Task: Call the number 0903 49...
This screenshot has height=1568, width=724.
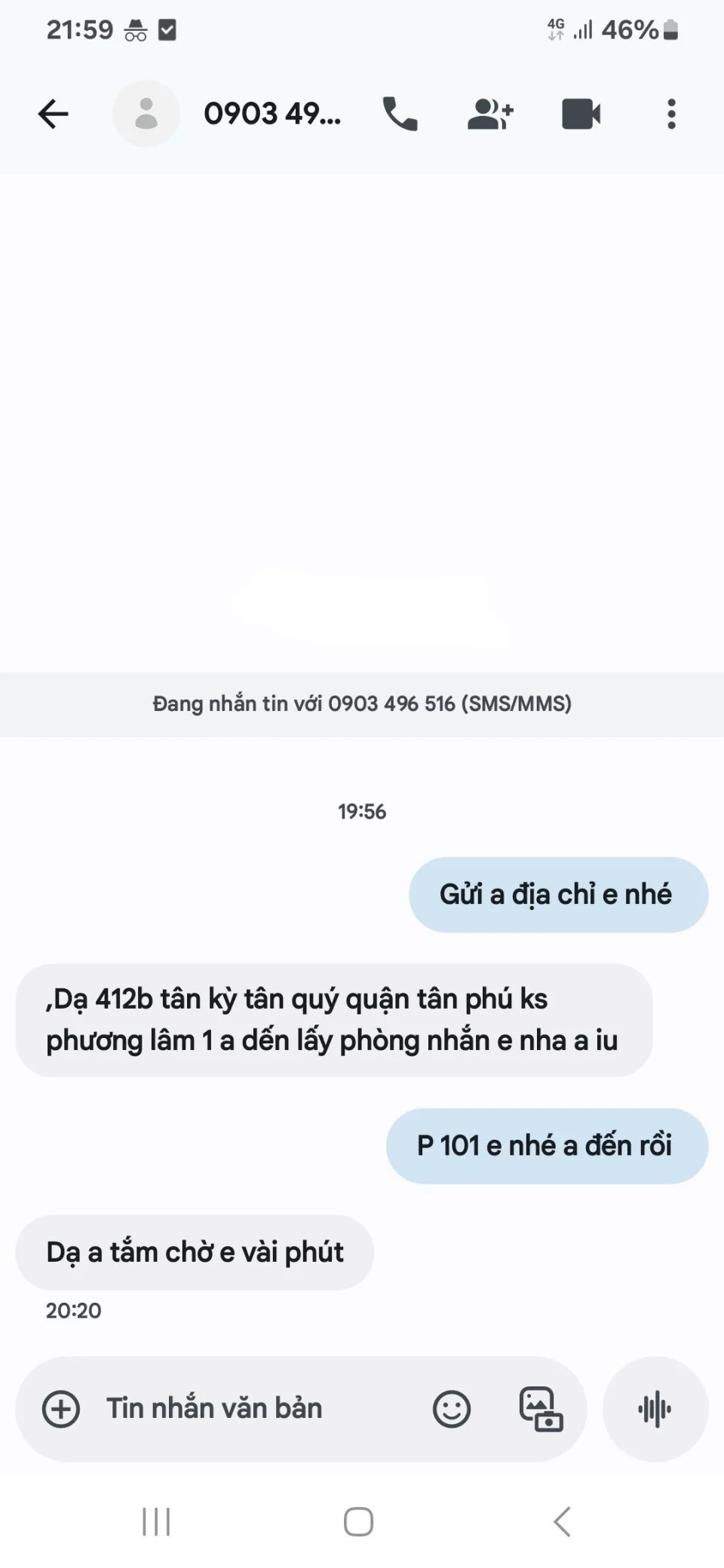Action: point(400,115)
